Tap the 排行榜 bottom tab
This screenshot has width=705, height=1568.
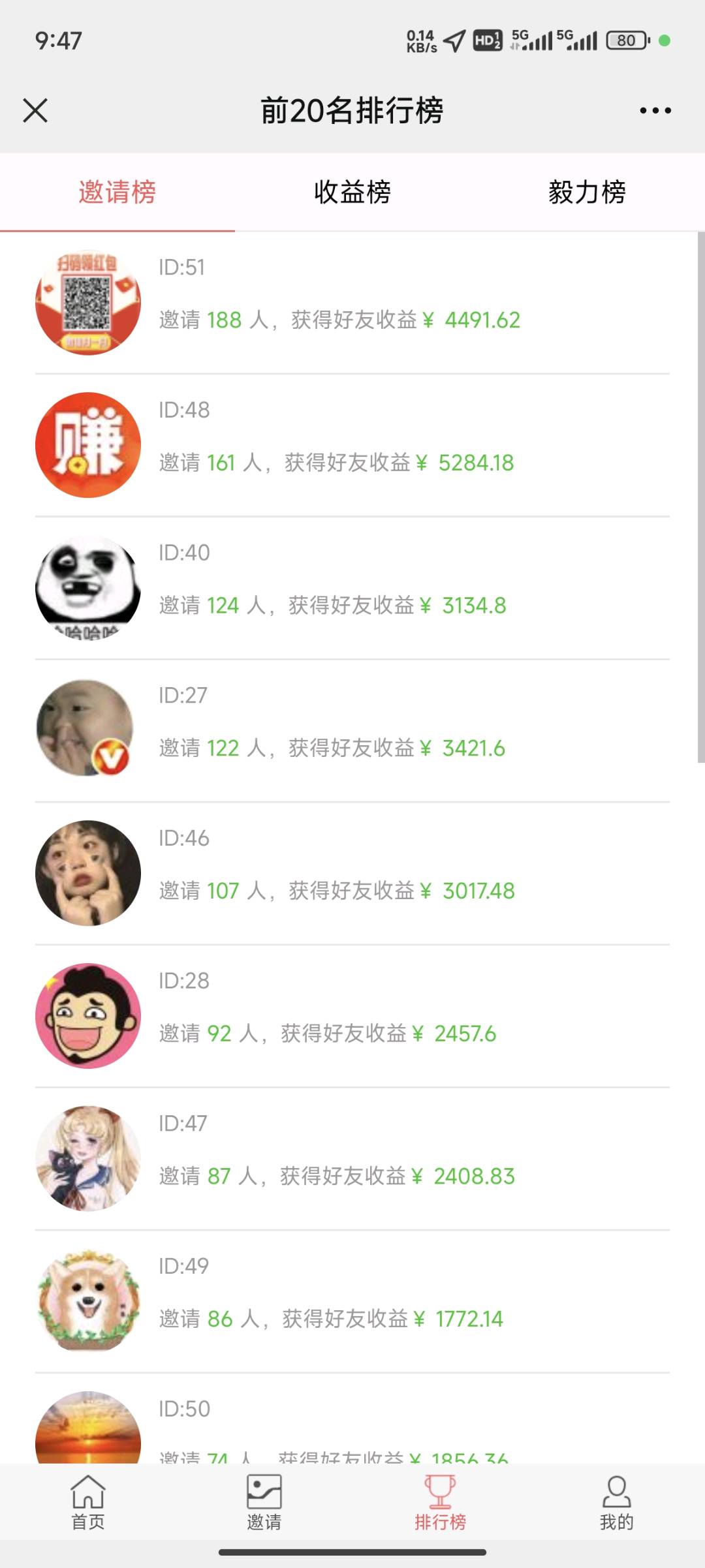441,1502
